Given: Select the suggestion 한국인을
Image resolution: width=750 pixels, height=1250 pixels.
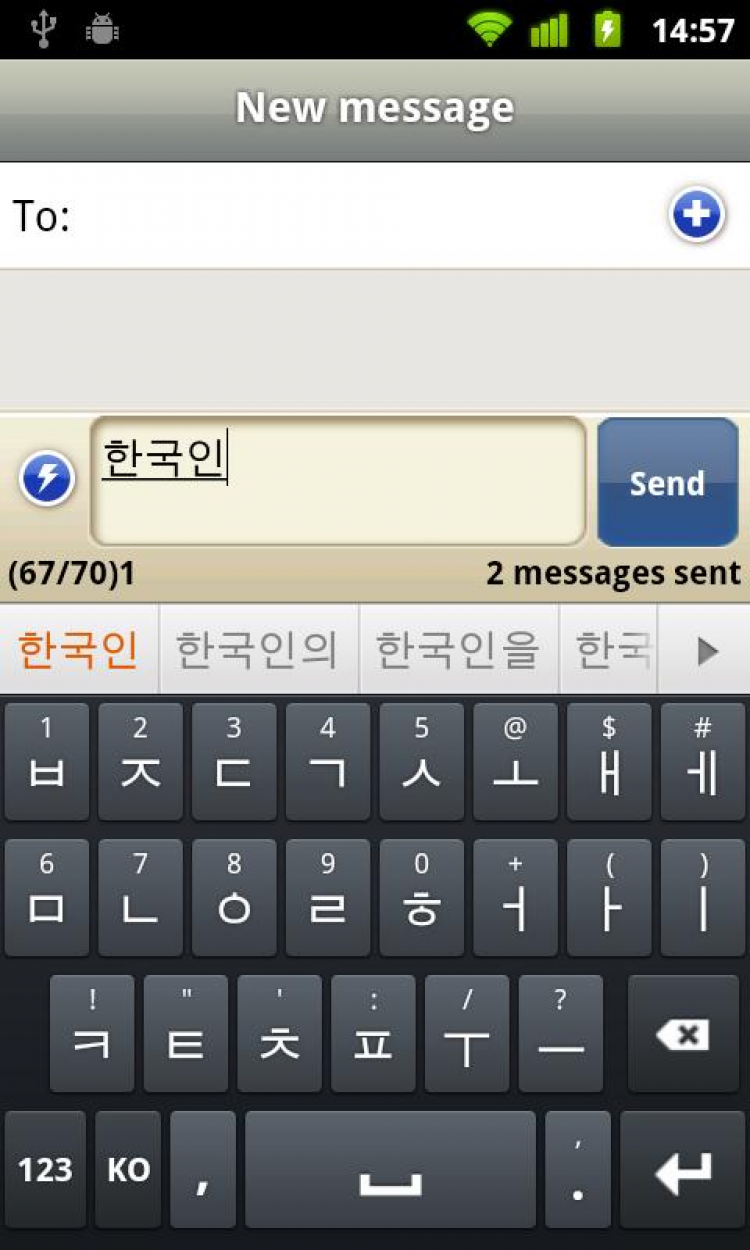Looking at the screenshot, I should point(458,651).
